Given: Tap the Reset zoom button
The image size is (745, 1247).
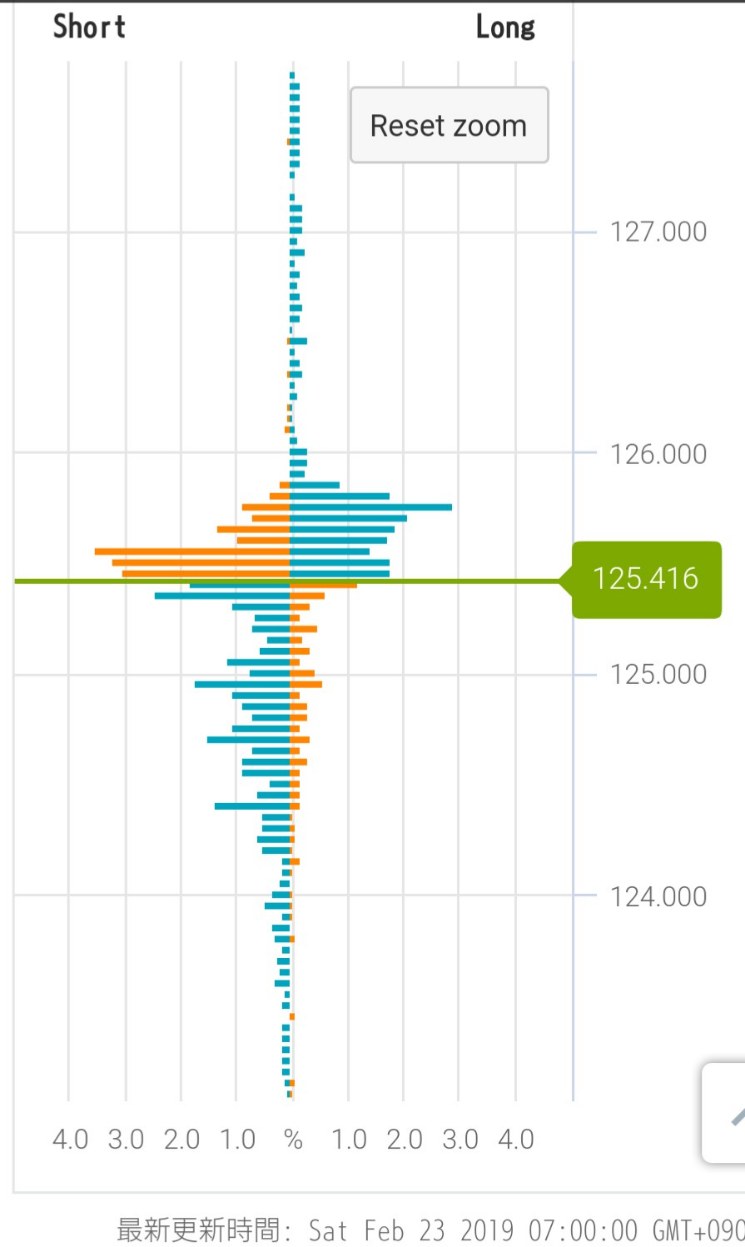Looking at the screenshot, I should tap(449, 126).
